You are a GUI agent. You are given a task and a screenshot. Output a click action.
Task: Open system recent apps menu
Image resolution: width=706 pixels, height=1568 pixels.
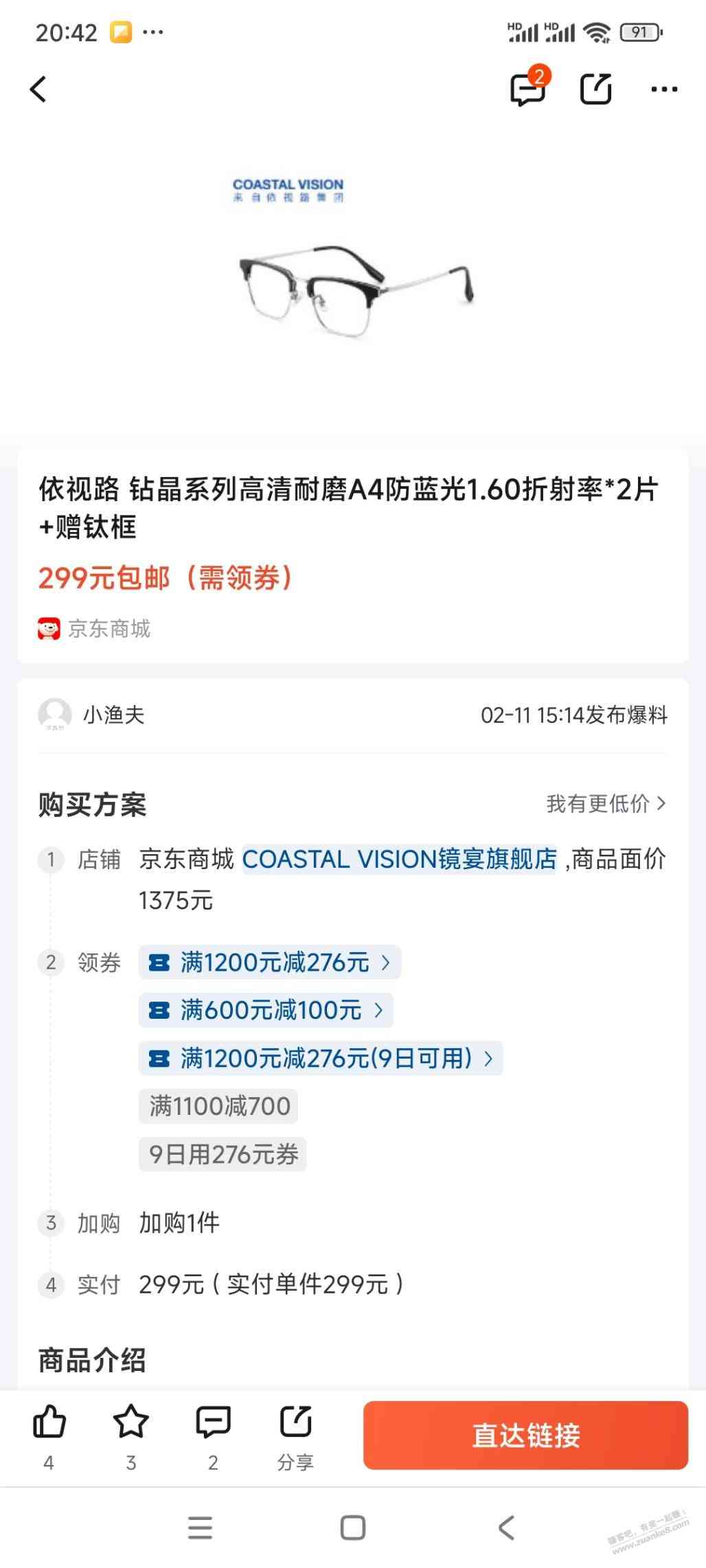(x=200, y=1528)
